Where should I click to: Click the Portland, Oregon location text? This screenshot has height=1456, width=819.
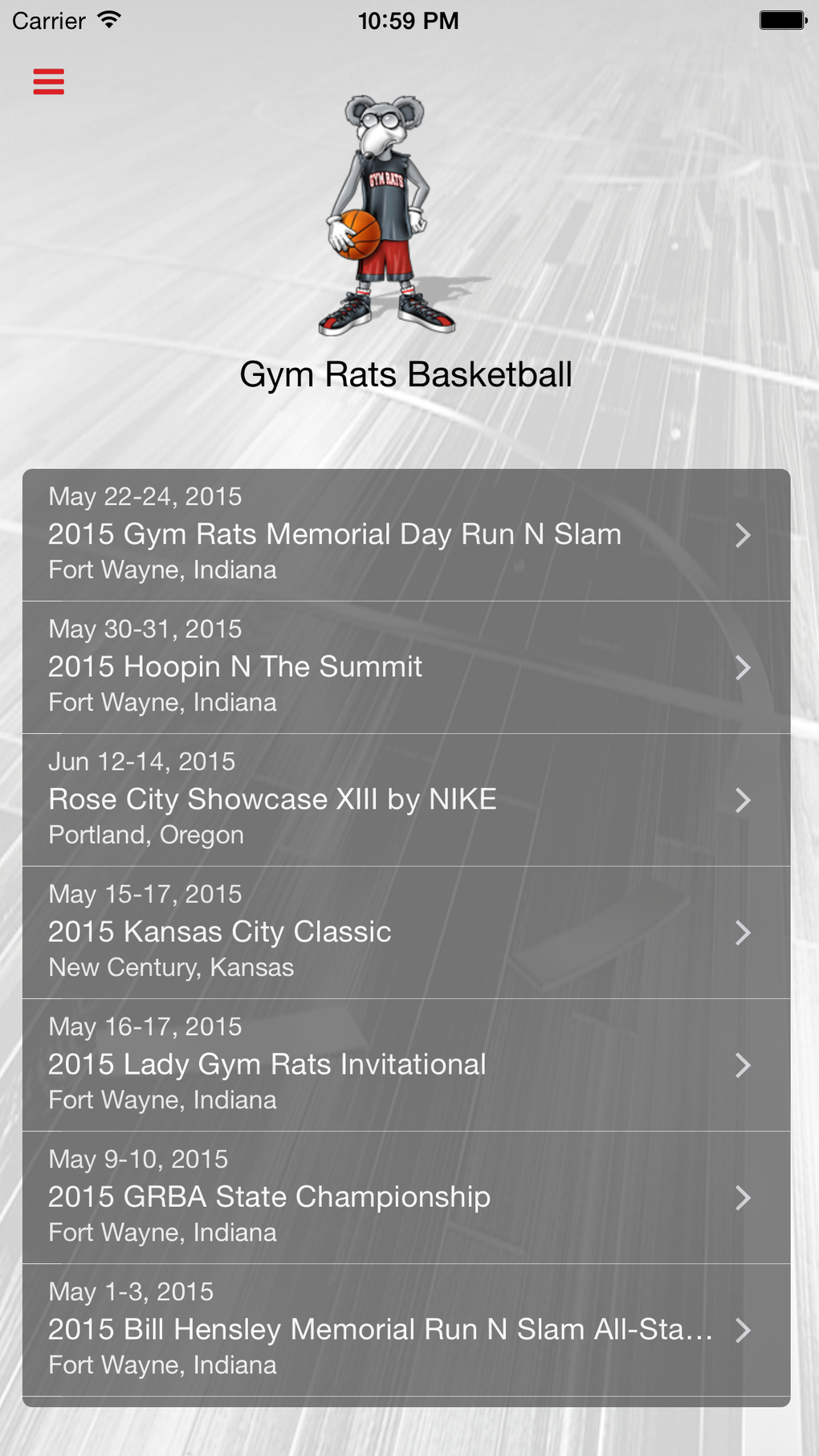146,834
